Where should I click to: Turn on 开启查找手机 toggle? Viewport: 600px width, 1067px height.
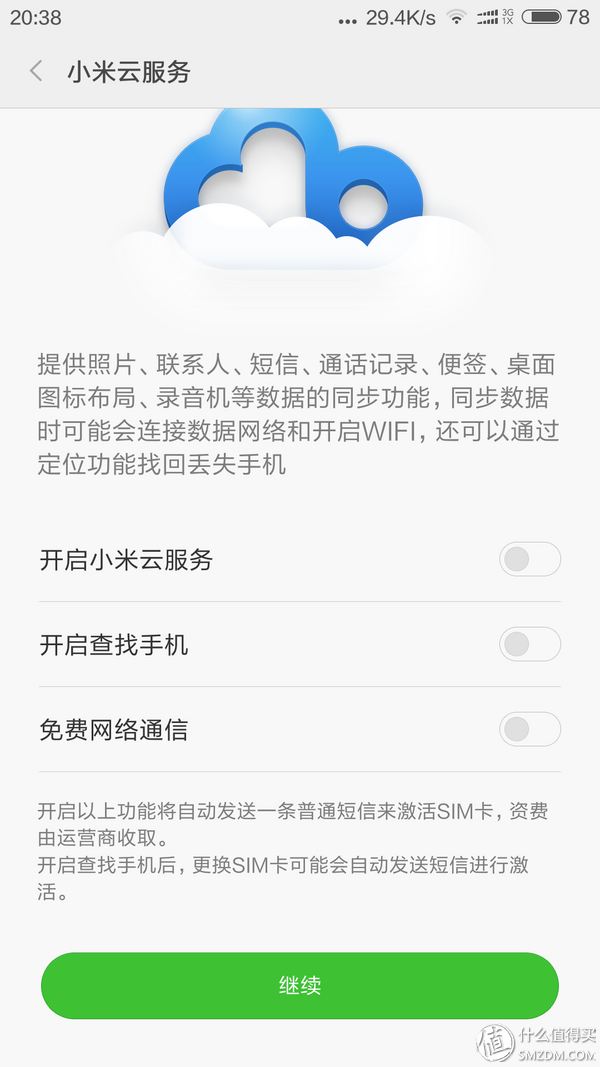pyautogui.click(x=529, y=645)
